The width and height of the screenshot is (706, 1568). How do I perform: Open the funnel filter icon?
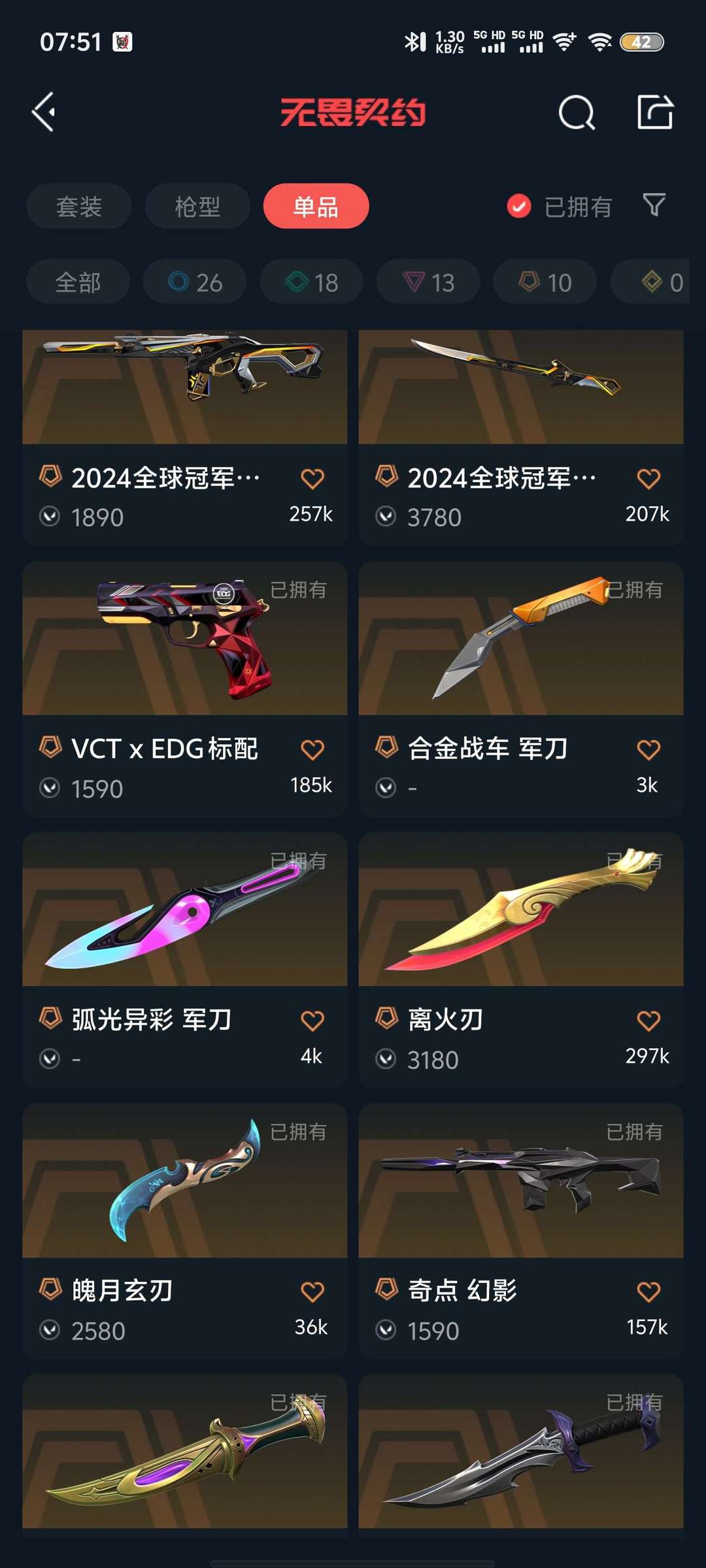(654, 205)
